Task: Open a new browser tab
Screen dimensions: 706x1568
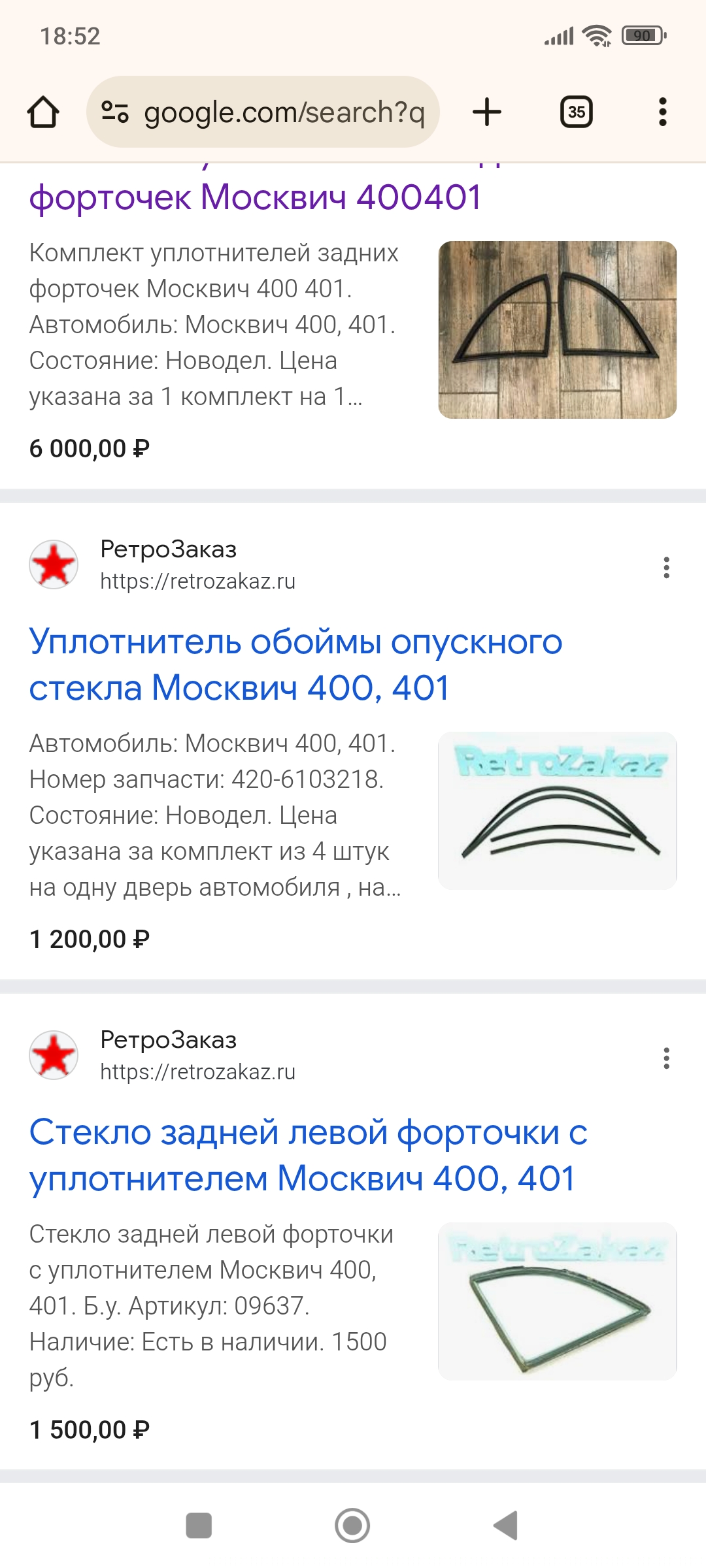Action: (487, 112)
